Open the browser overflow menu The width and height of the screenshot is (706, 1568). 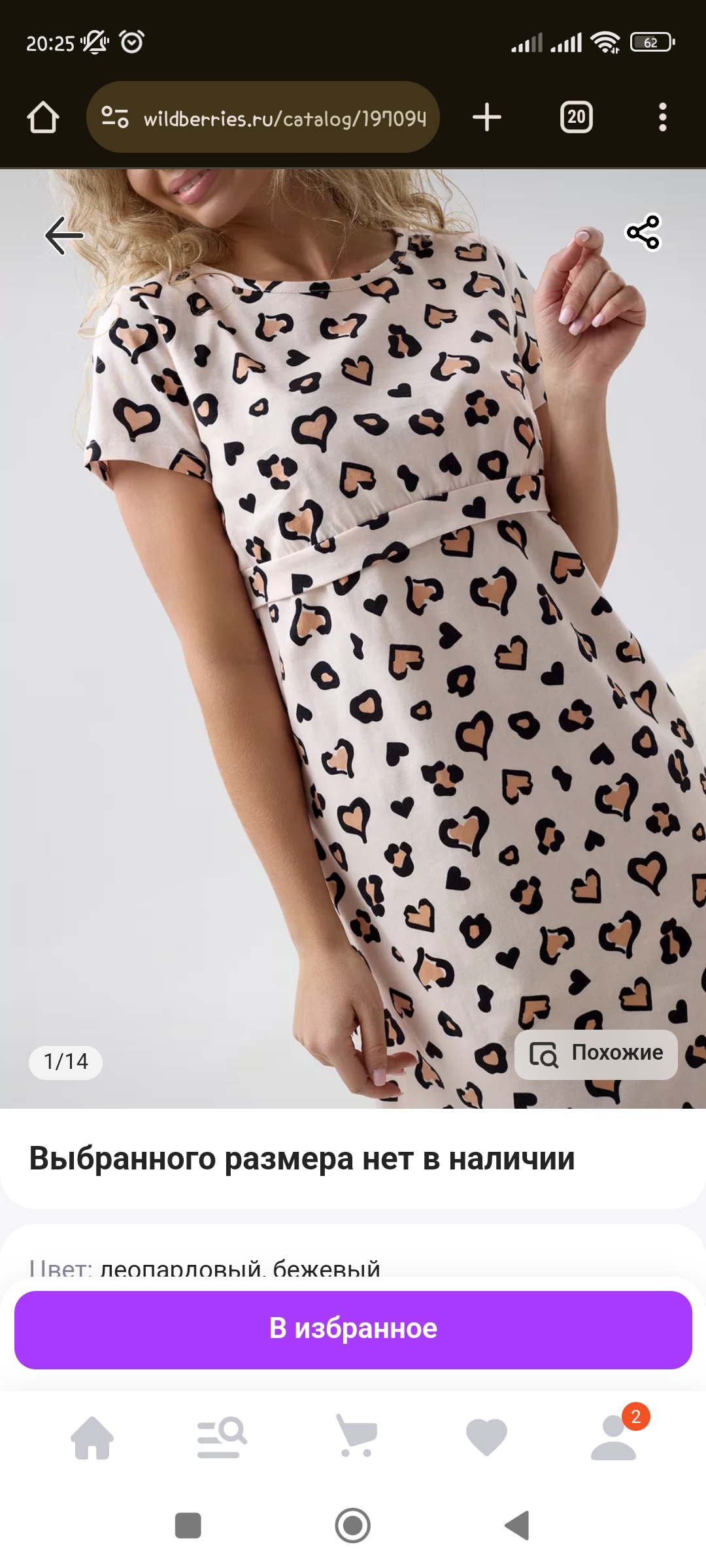663,118
